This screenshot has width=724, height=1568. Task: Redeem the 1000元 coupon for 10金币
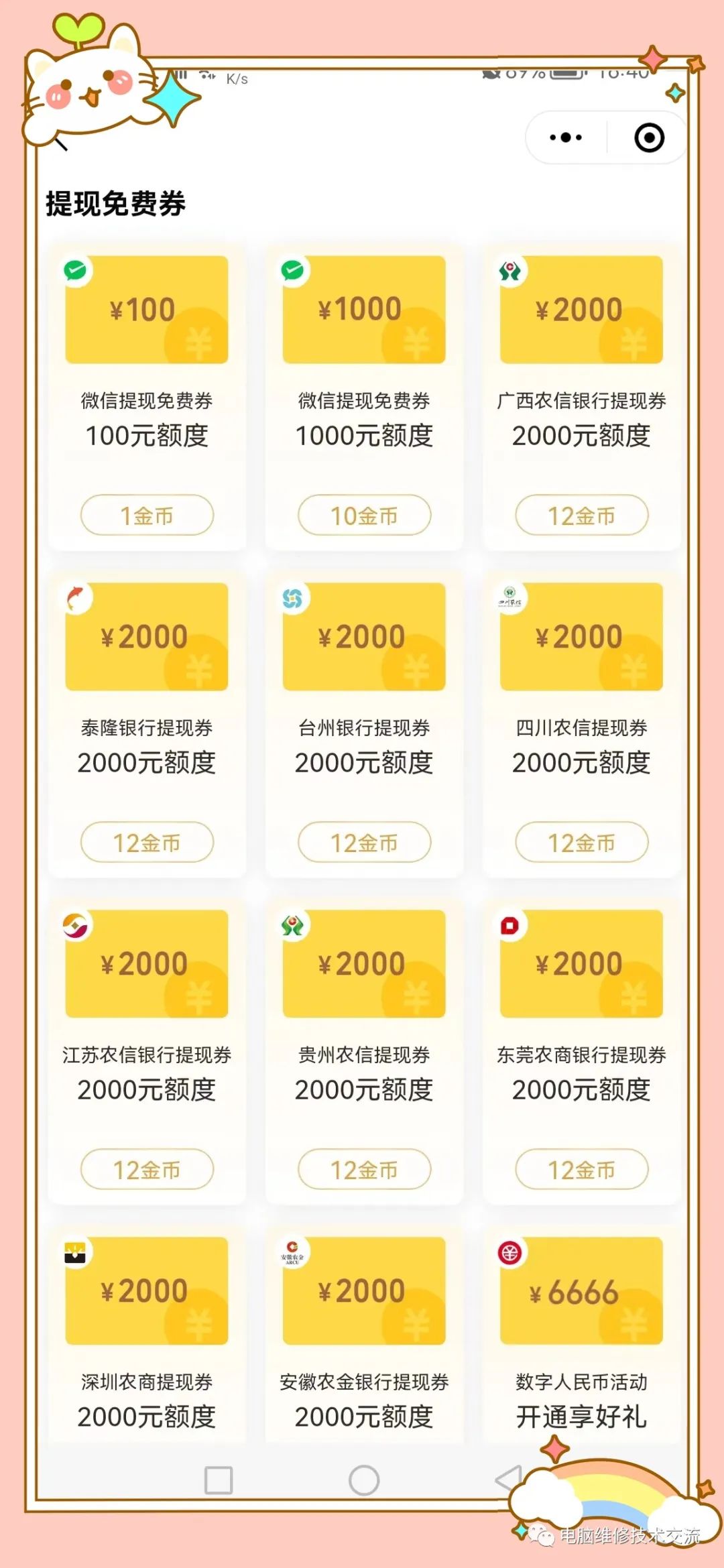click(363, 515)
